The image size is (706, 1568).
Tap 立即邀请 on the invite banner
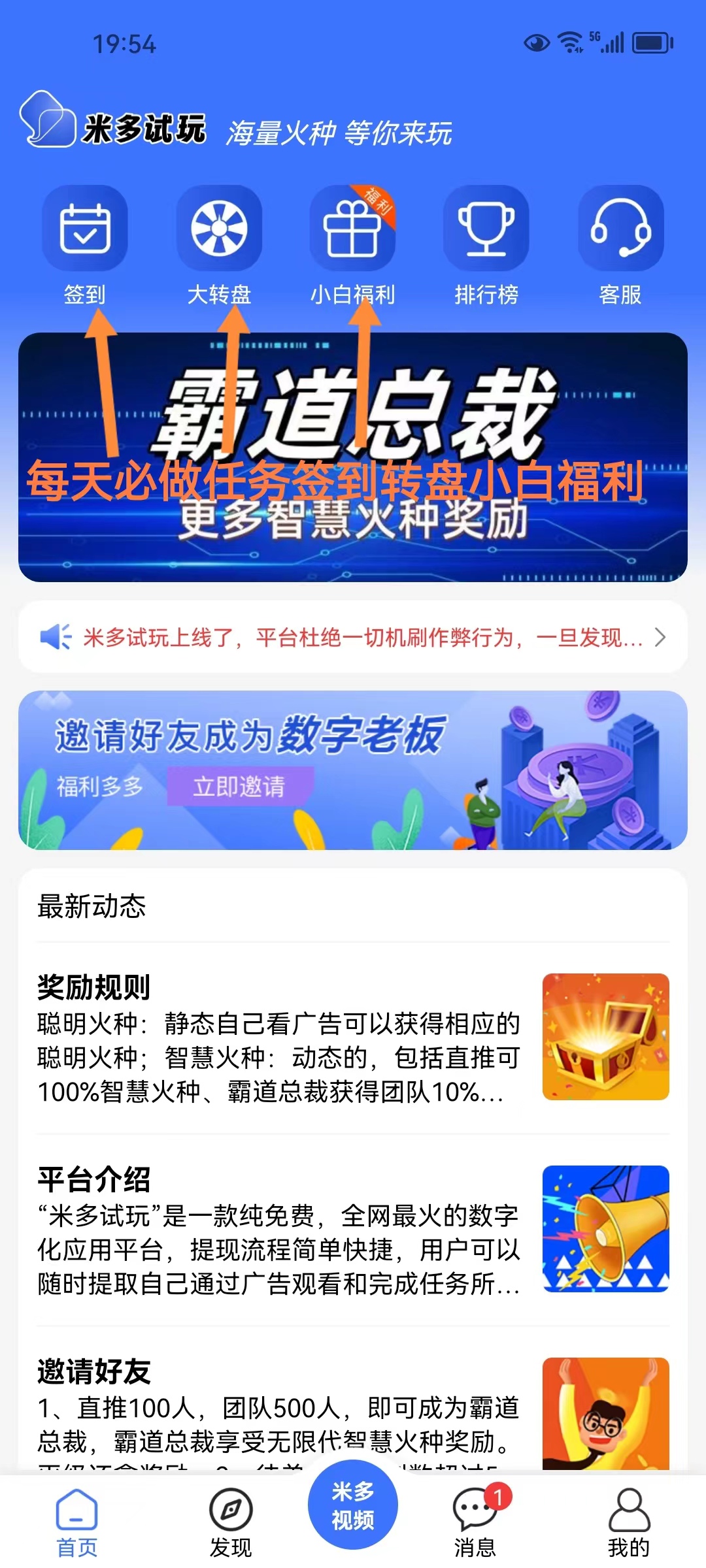click(x=240, y=786)
